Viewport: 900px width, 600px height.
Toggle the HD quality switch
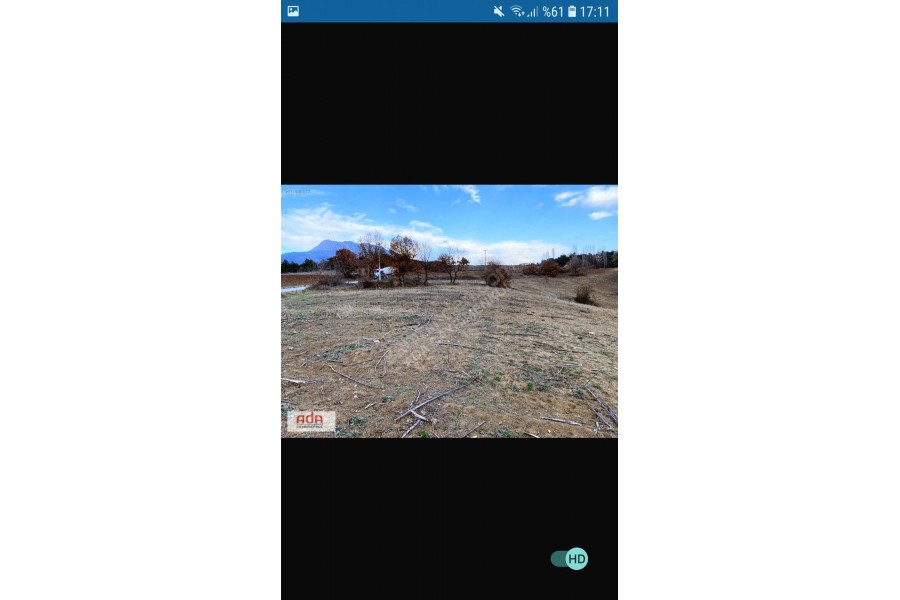(x=569, y=559)
